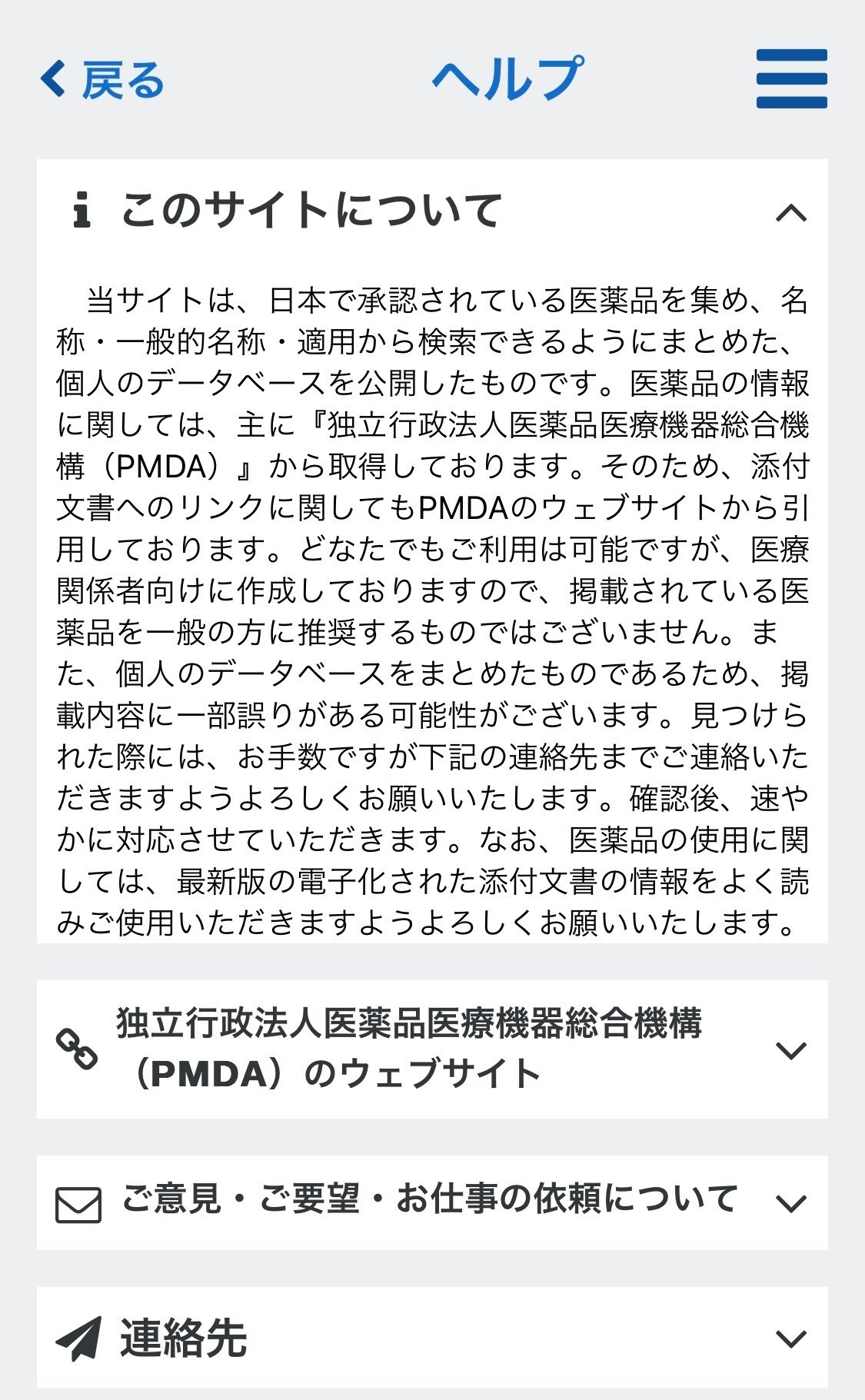Image resolution: width=865 pixels, height=1400 pixels.
Task: Go back using the 戻る button
Action: [102, 79]
